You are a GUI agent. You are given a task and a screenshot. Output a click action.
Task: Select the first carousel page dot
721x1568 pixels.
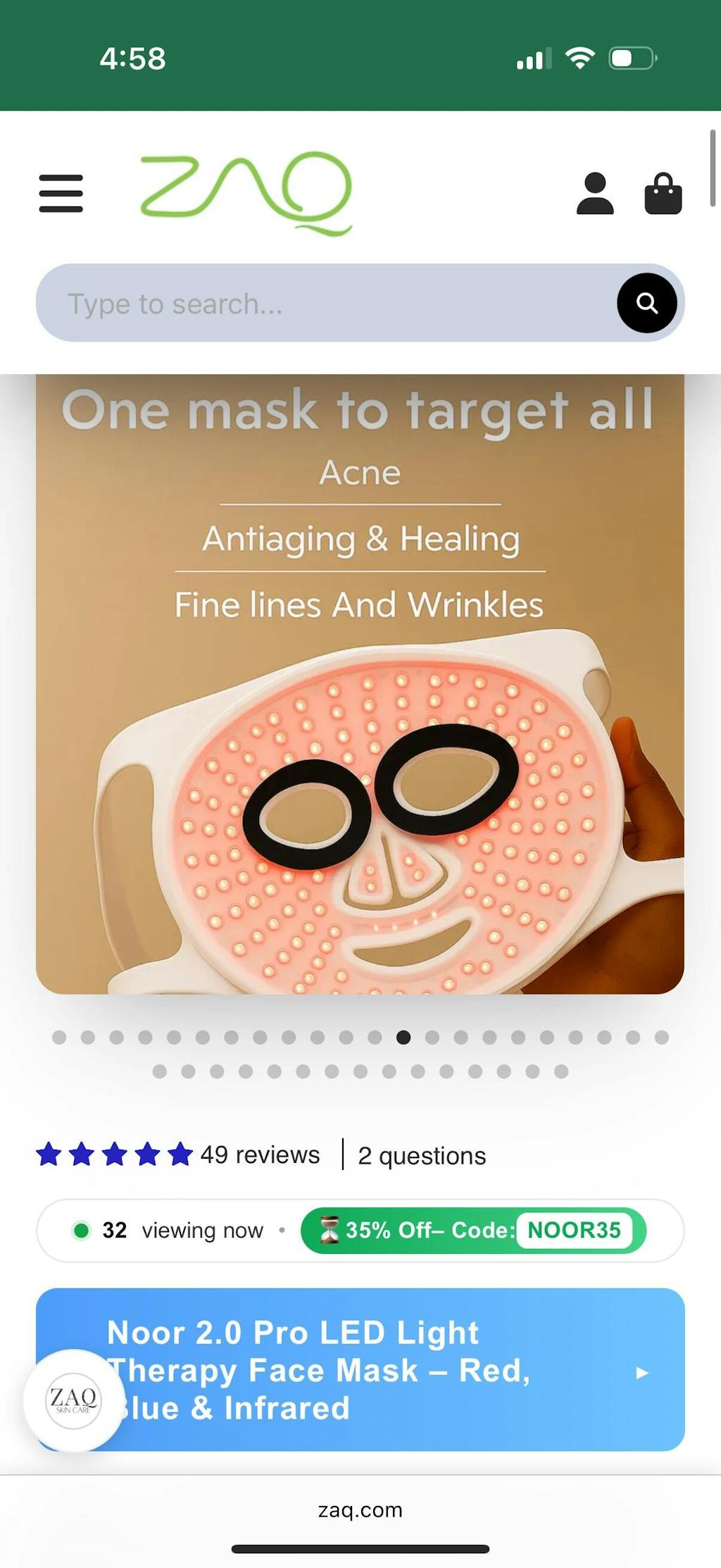(59, 1037)
